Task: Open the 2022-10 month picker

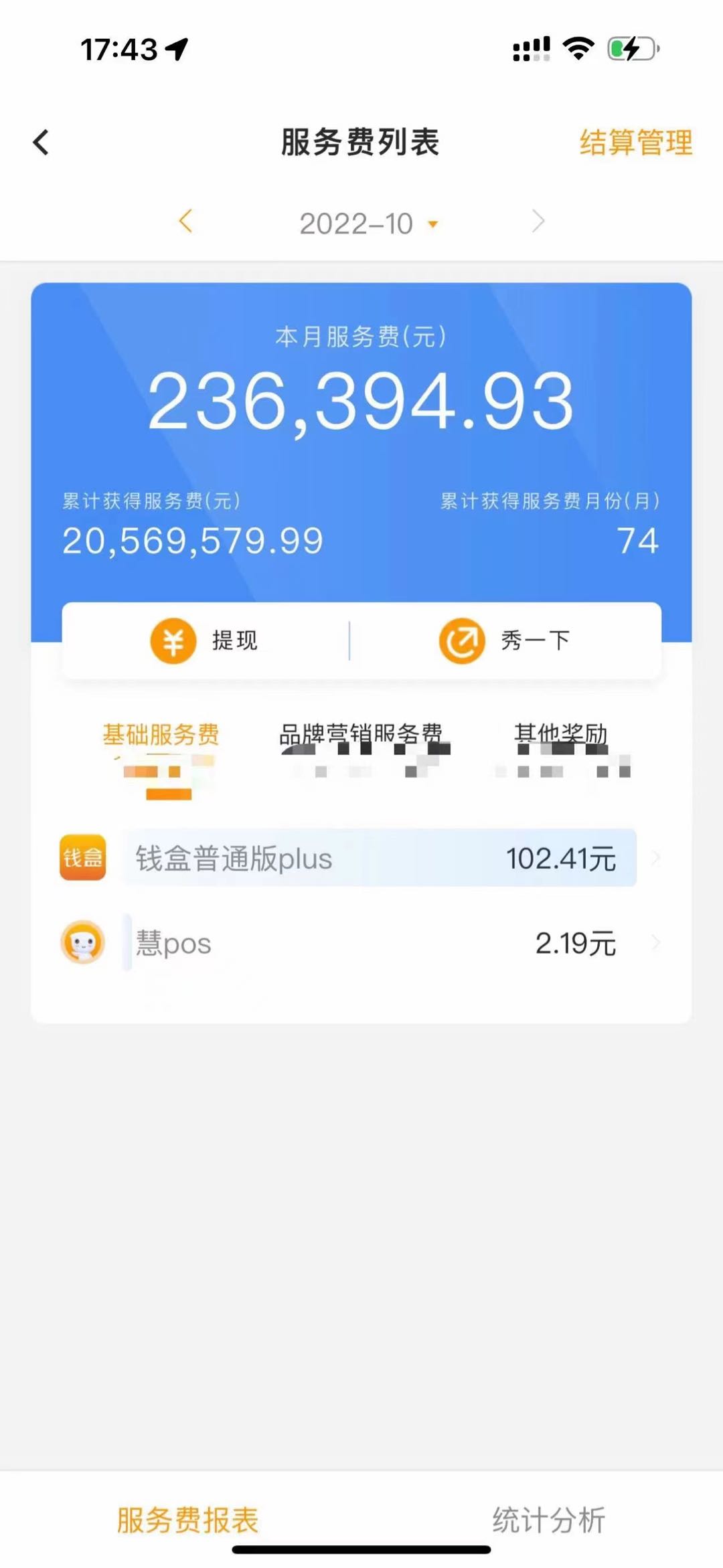Action: click(368, 224)
